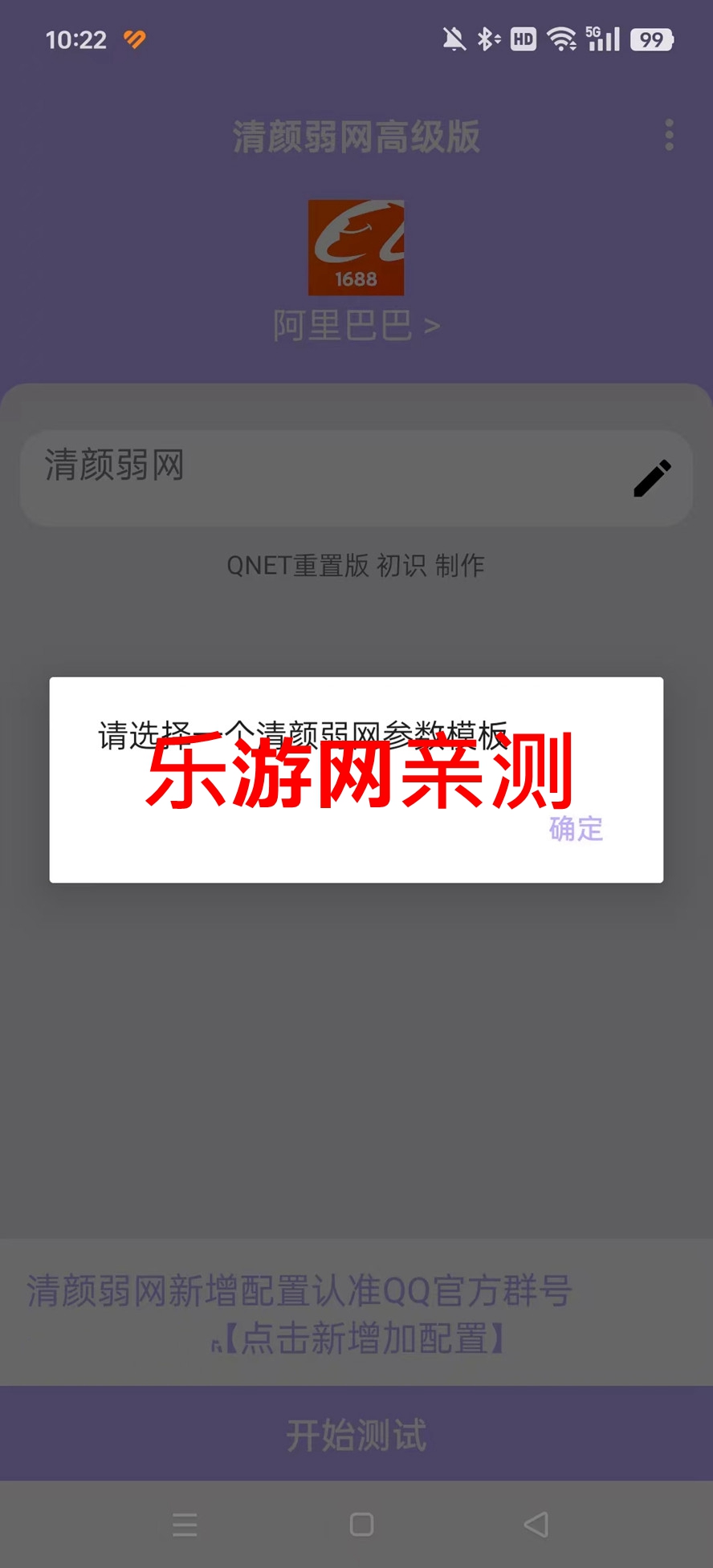This screenshot has height=1568, width=713.
Task: Open the 阿里巴巴 app selector
Action: (x=356, y=325)
